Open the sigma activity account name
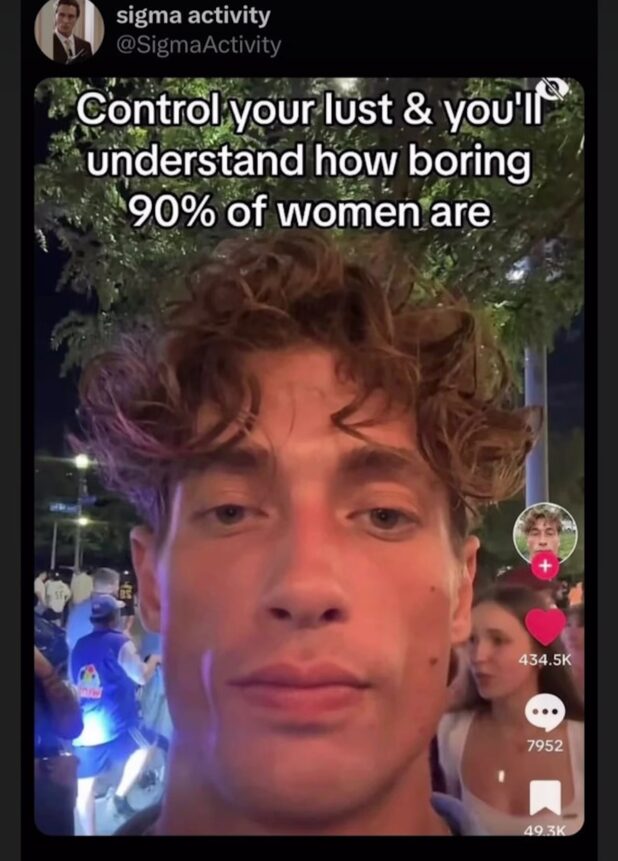This screenshot has height=861, width=618. coord(193,16)
